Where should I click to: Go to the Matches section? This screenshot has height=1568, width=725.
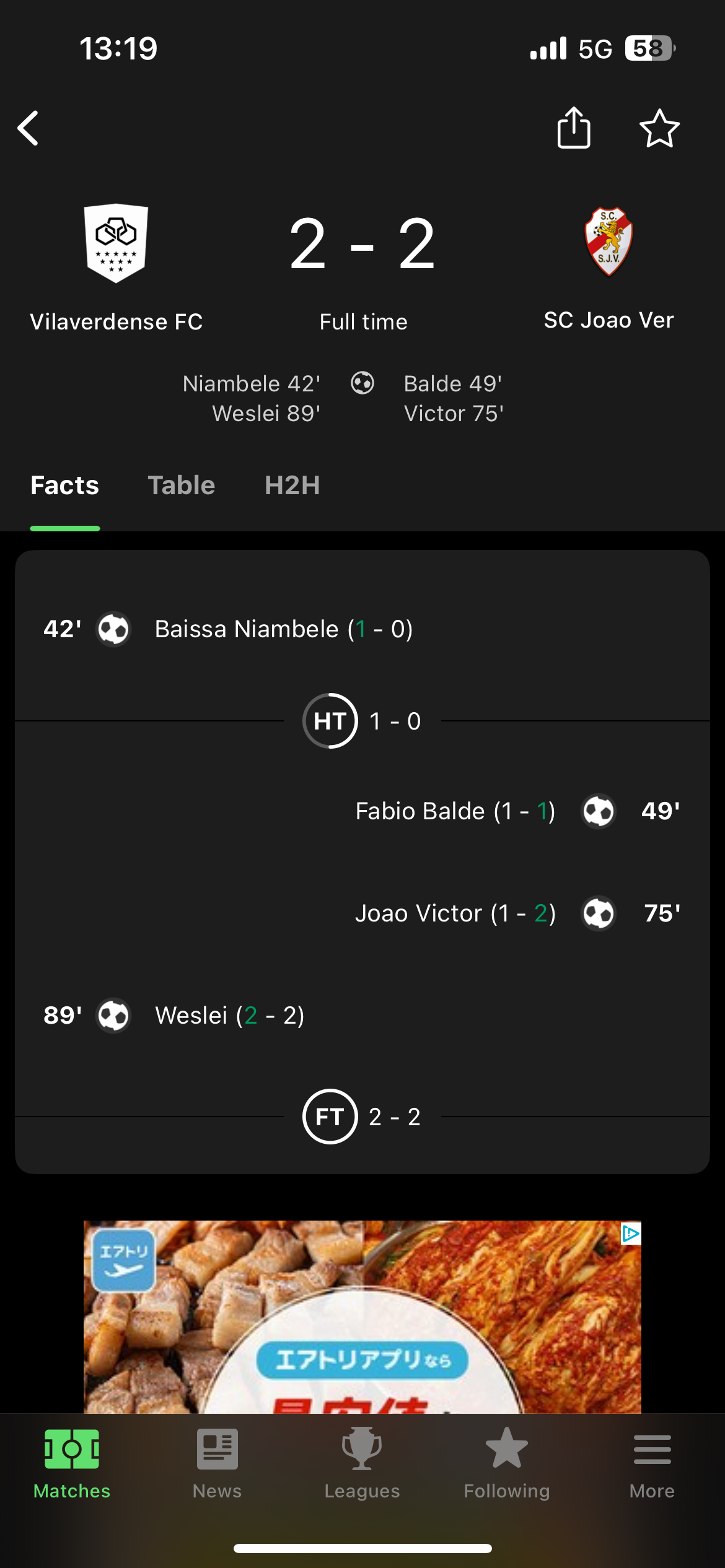72,1464
